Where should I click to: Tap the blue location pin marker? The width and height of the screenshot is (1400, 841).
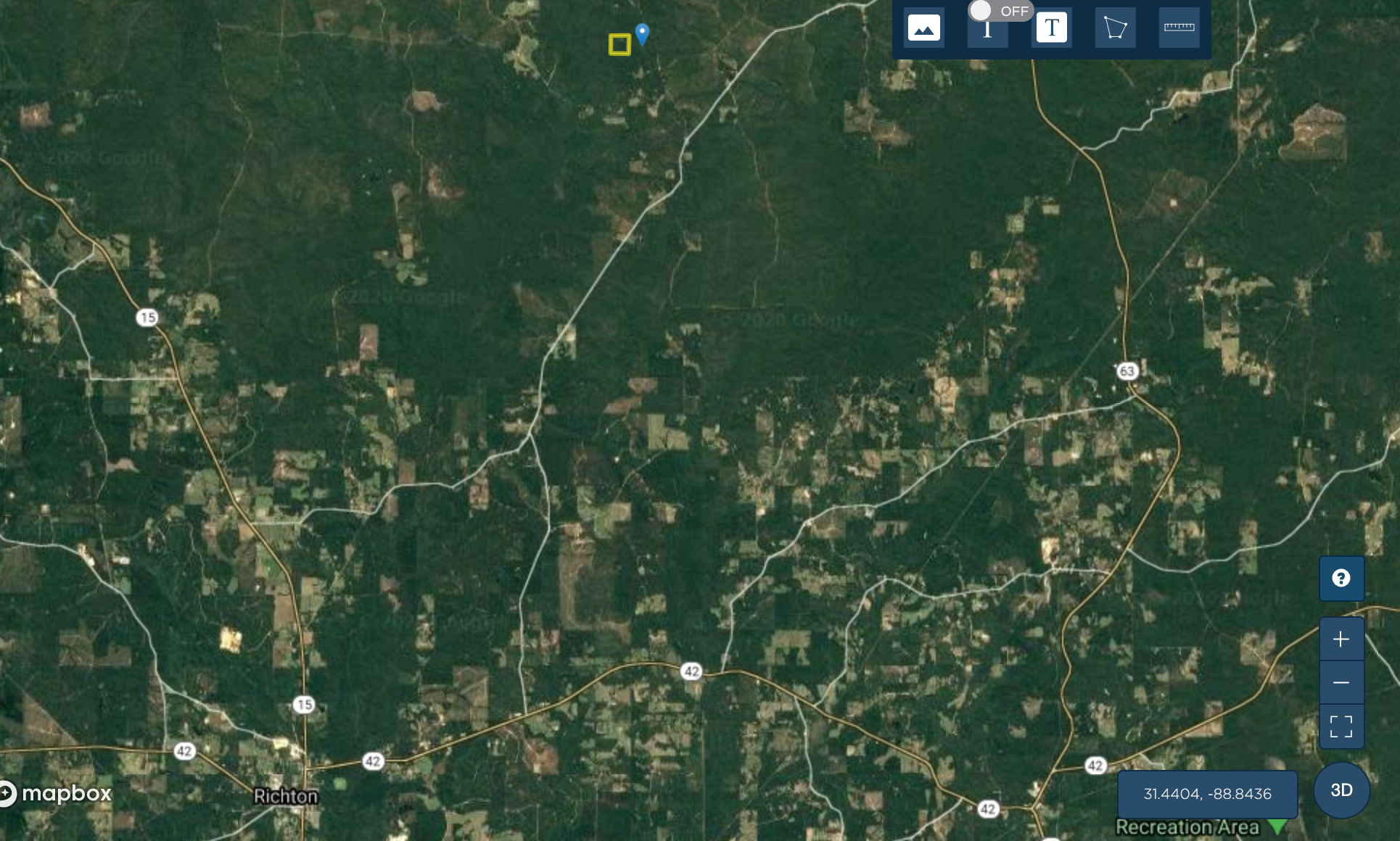(x=642, y=33)
